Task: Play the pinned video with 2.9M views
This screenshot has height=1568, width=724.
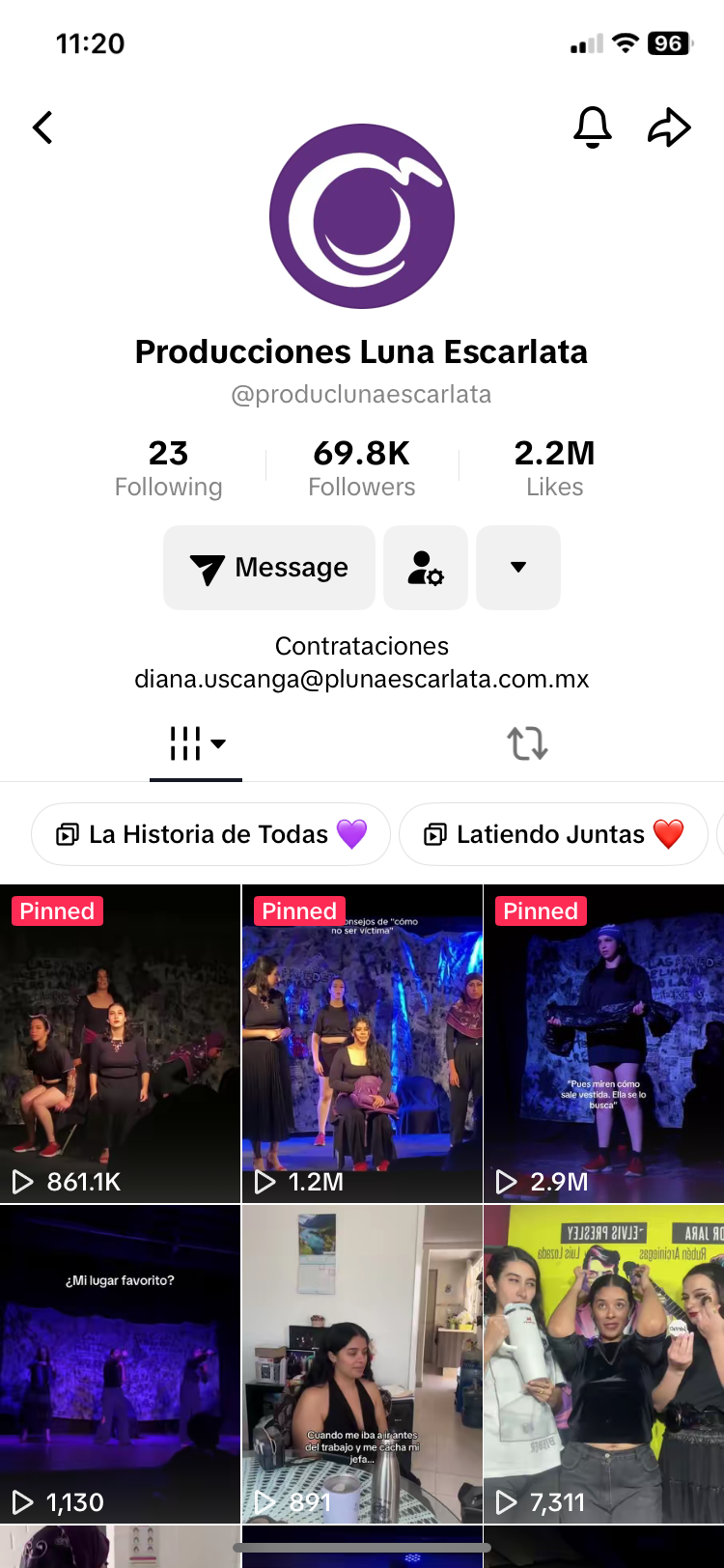Action: 603,1043
